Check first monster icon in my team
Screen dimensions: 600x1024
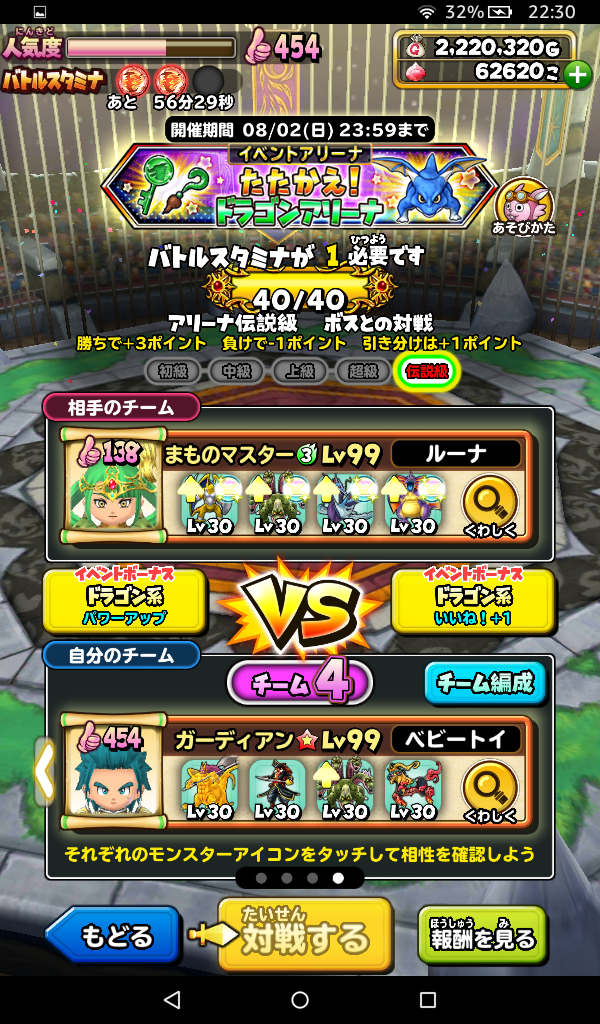tap(209, 790)
